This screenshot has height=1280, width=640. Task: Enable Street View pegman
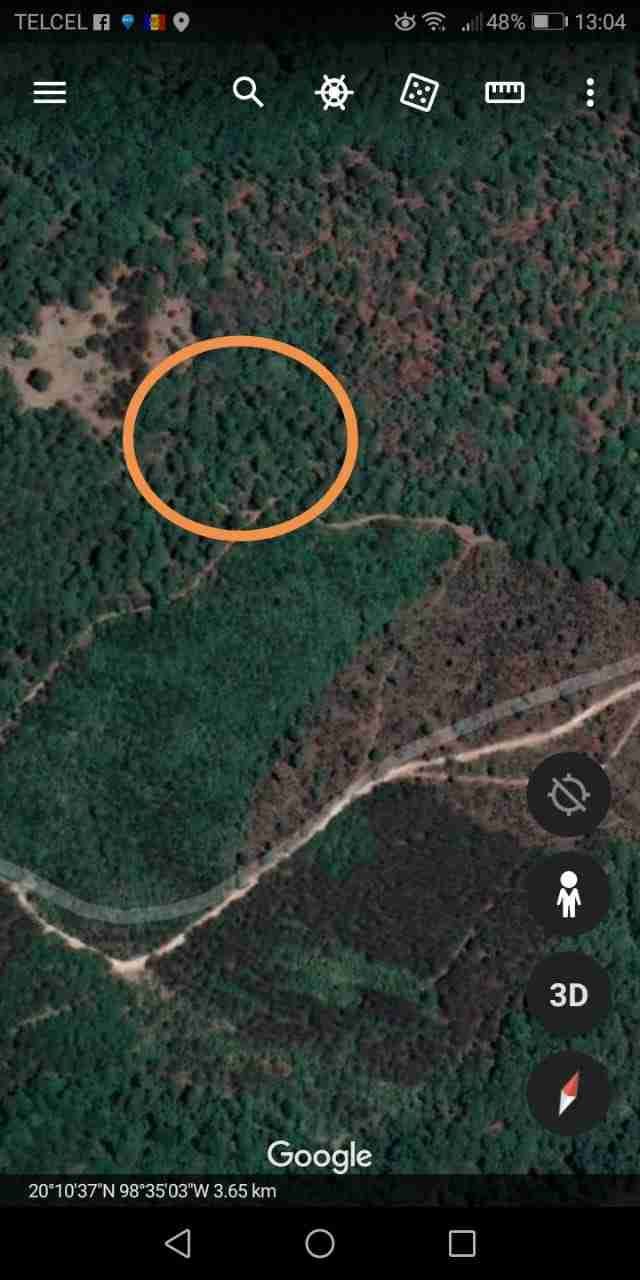pos(568,894)
